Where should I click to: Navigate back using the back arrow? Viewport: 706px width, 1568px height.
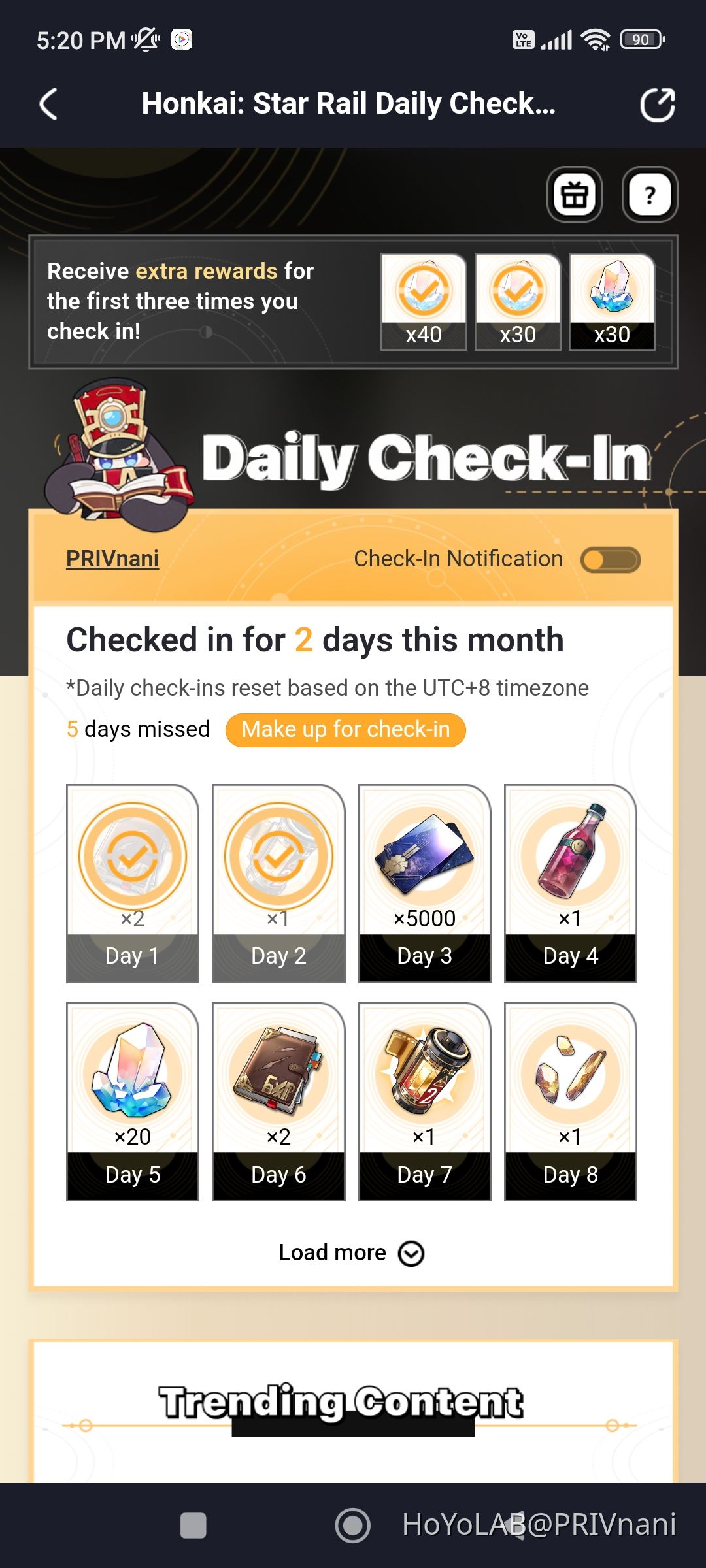(x=48, y=103)
